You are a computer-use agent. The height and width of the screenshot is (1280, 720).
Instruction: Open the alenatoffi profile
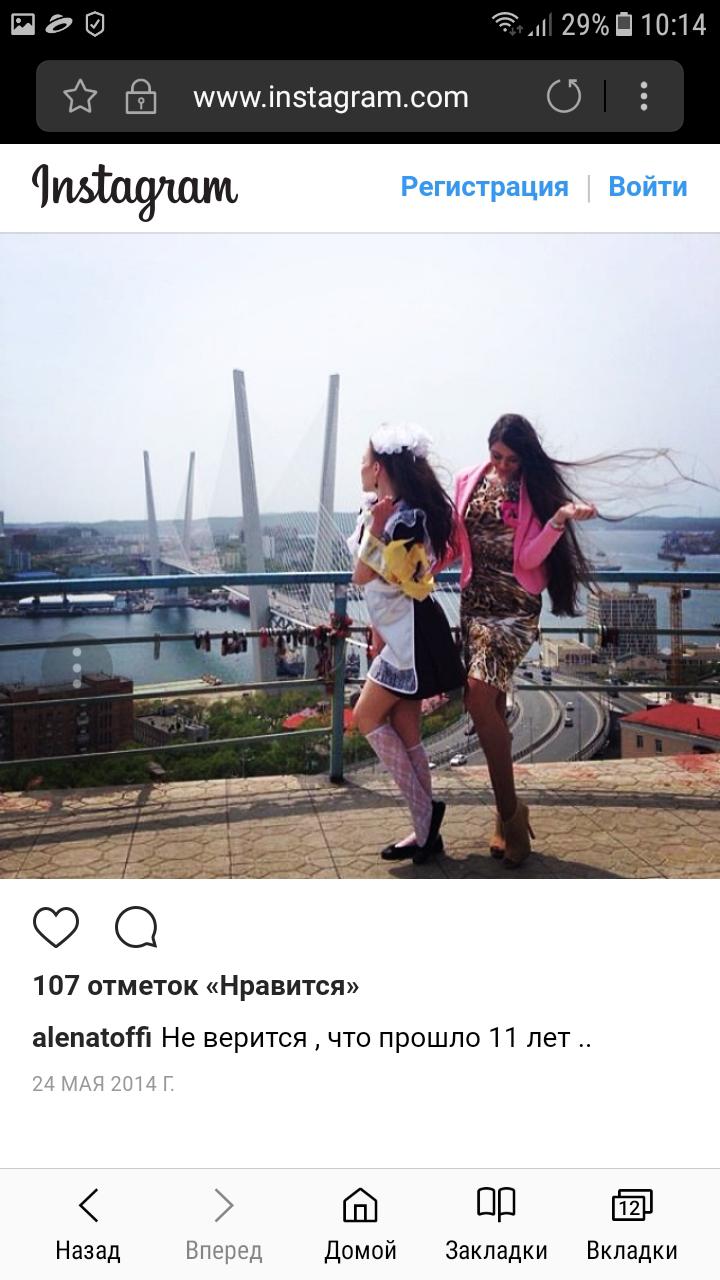92,1037
